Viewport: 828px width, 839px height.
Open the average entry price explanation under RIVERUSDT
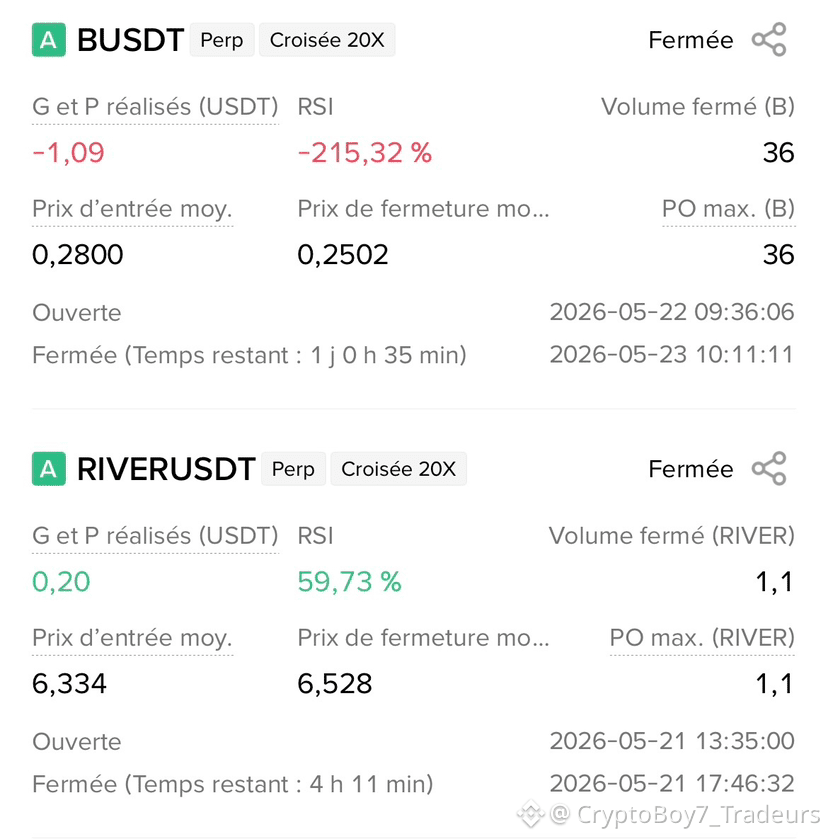(x=132, y=638)
